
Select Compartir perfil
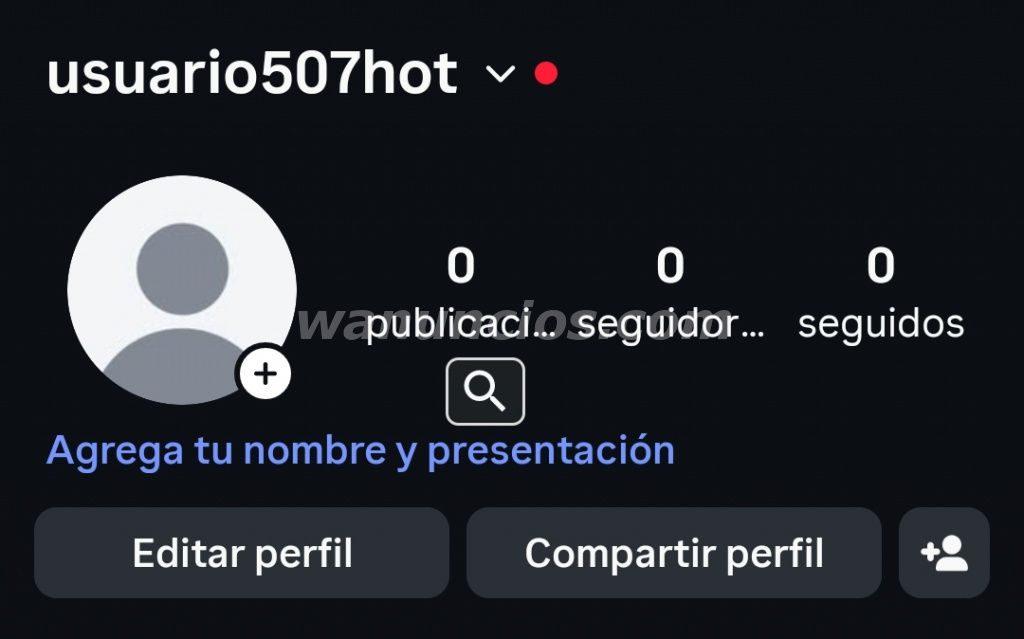[673, 553]
